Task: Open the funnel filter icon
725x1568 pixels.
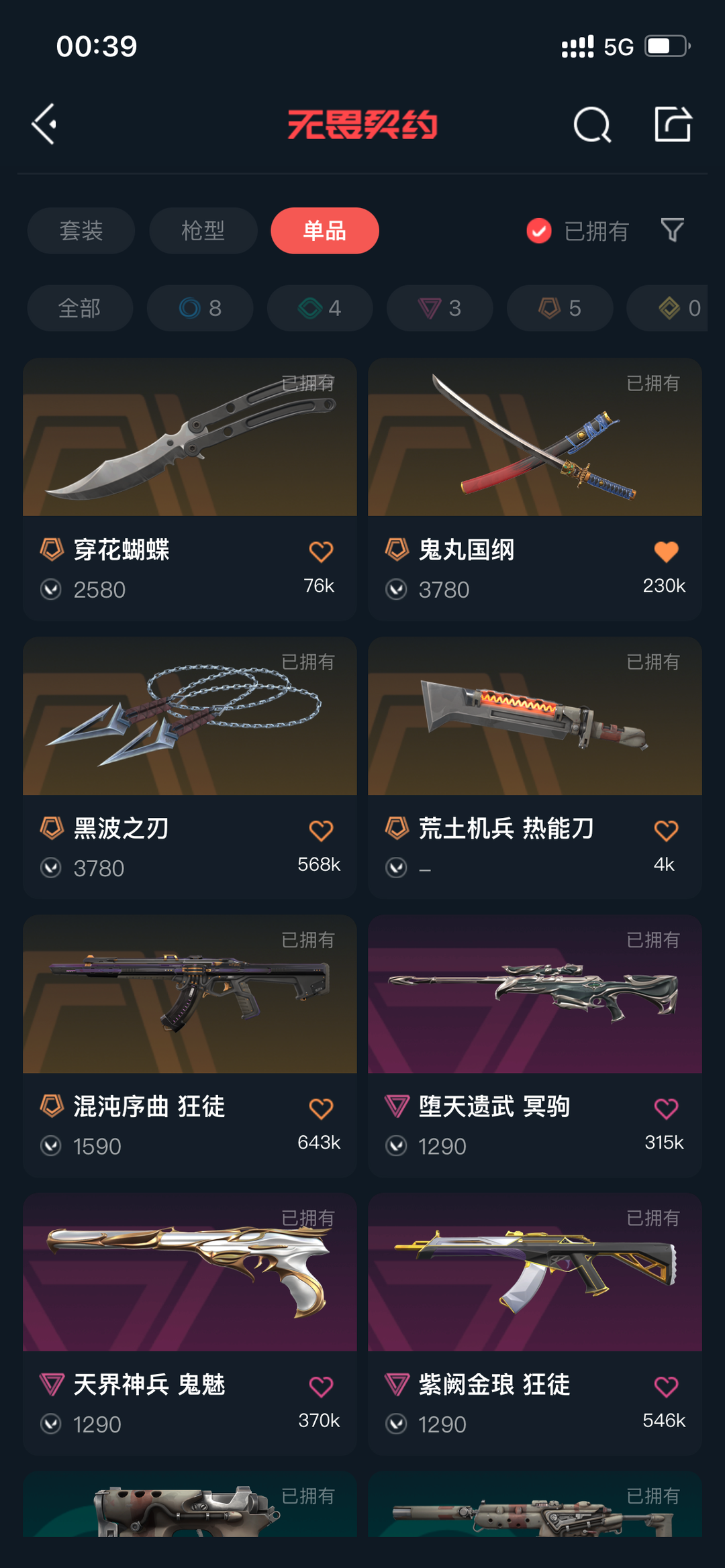Action: pos(672,230)
